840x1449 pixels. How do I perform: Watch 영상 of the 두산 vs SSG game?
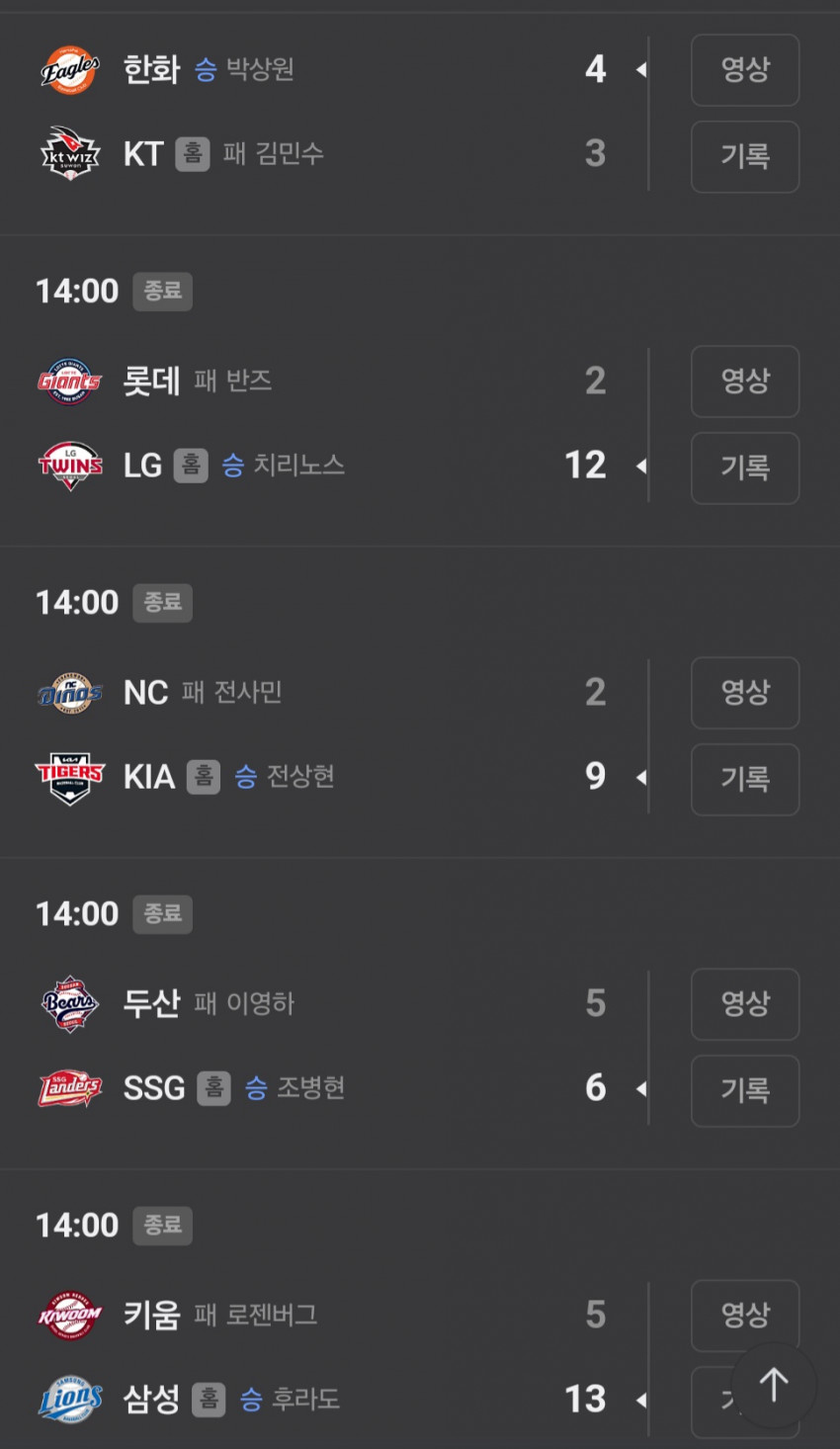tap(745, 1004)
